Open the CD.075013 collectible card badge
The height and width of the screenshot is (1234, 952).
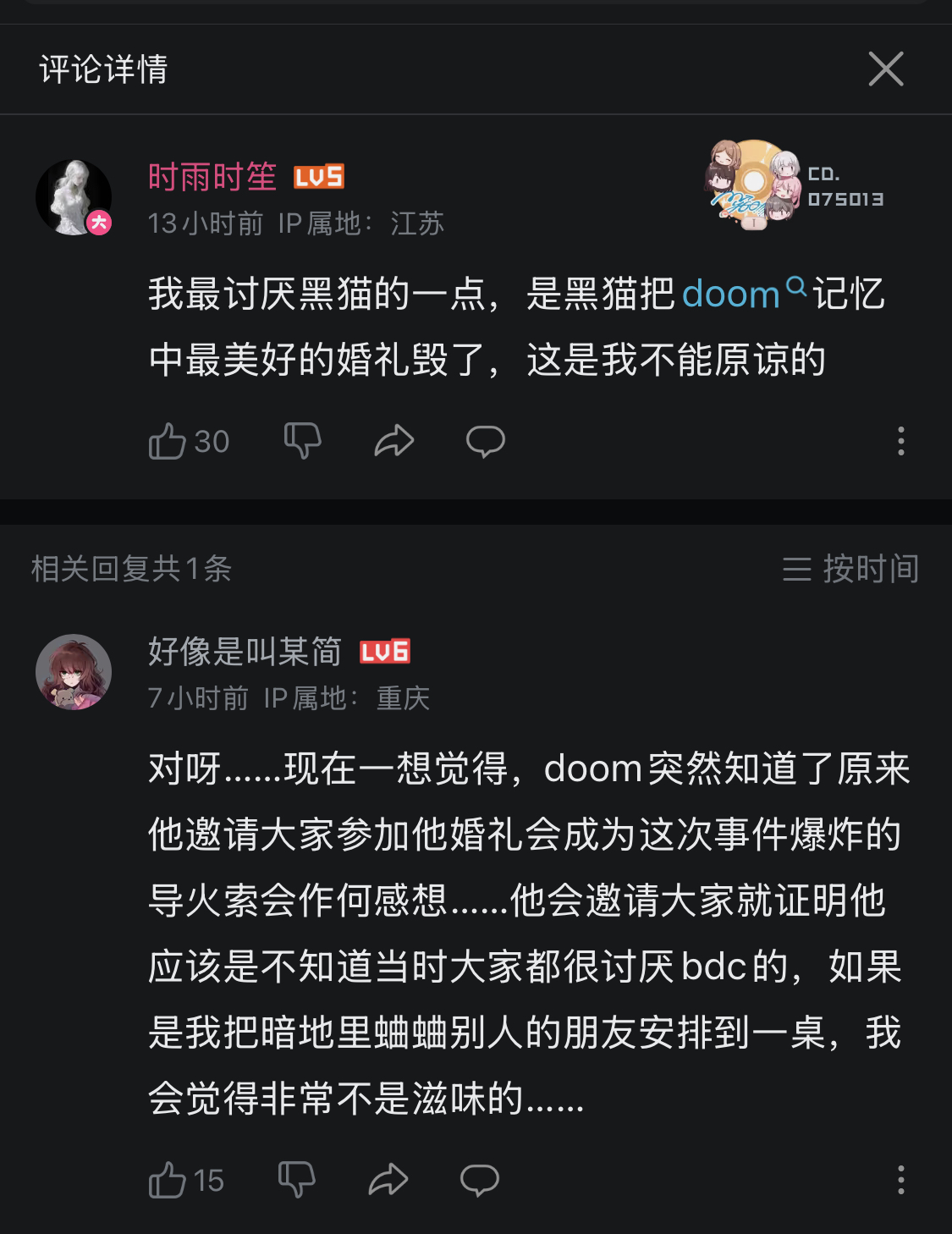pyautogui.click(x=795, y=185)
